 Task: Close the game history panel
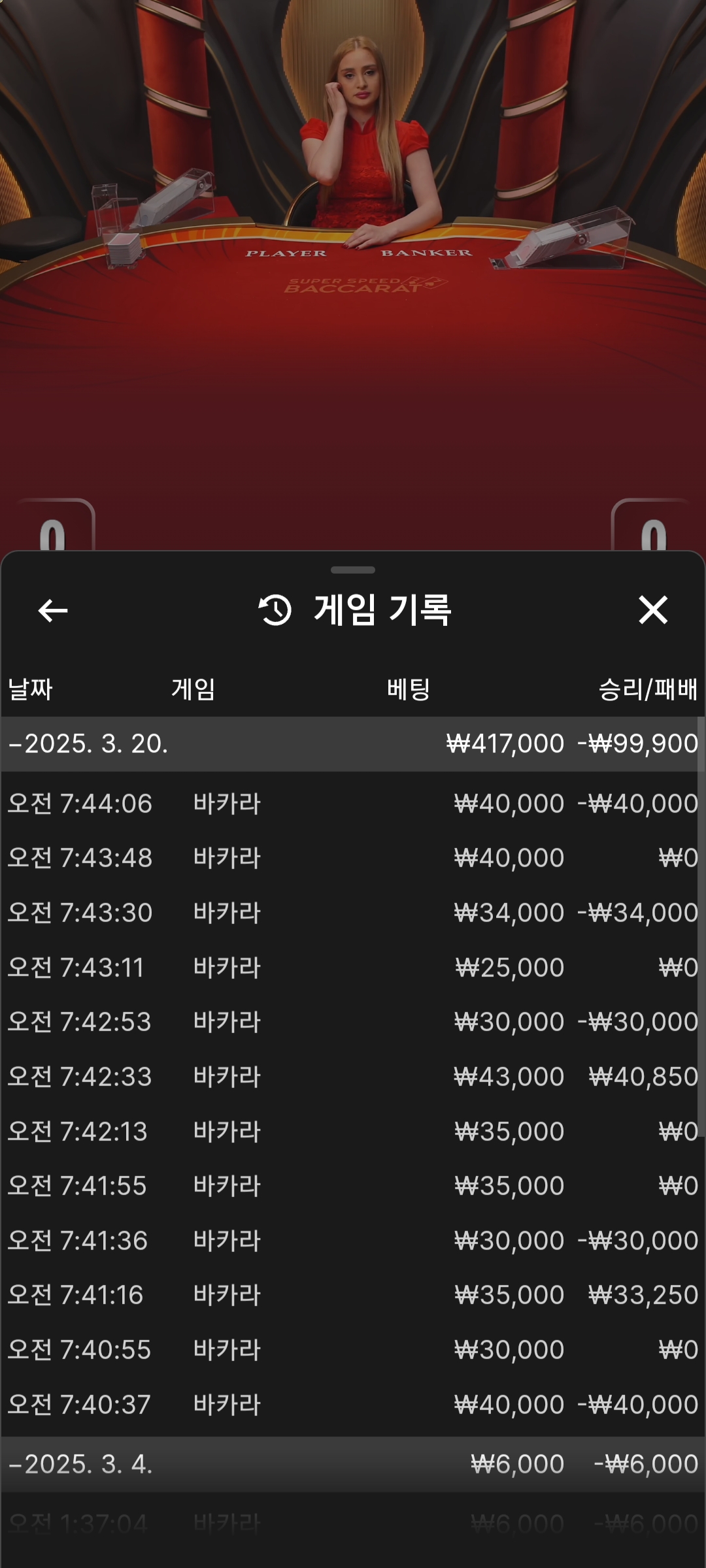click(x=652, y=610)
